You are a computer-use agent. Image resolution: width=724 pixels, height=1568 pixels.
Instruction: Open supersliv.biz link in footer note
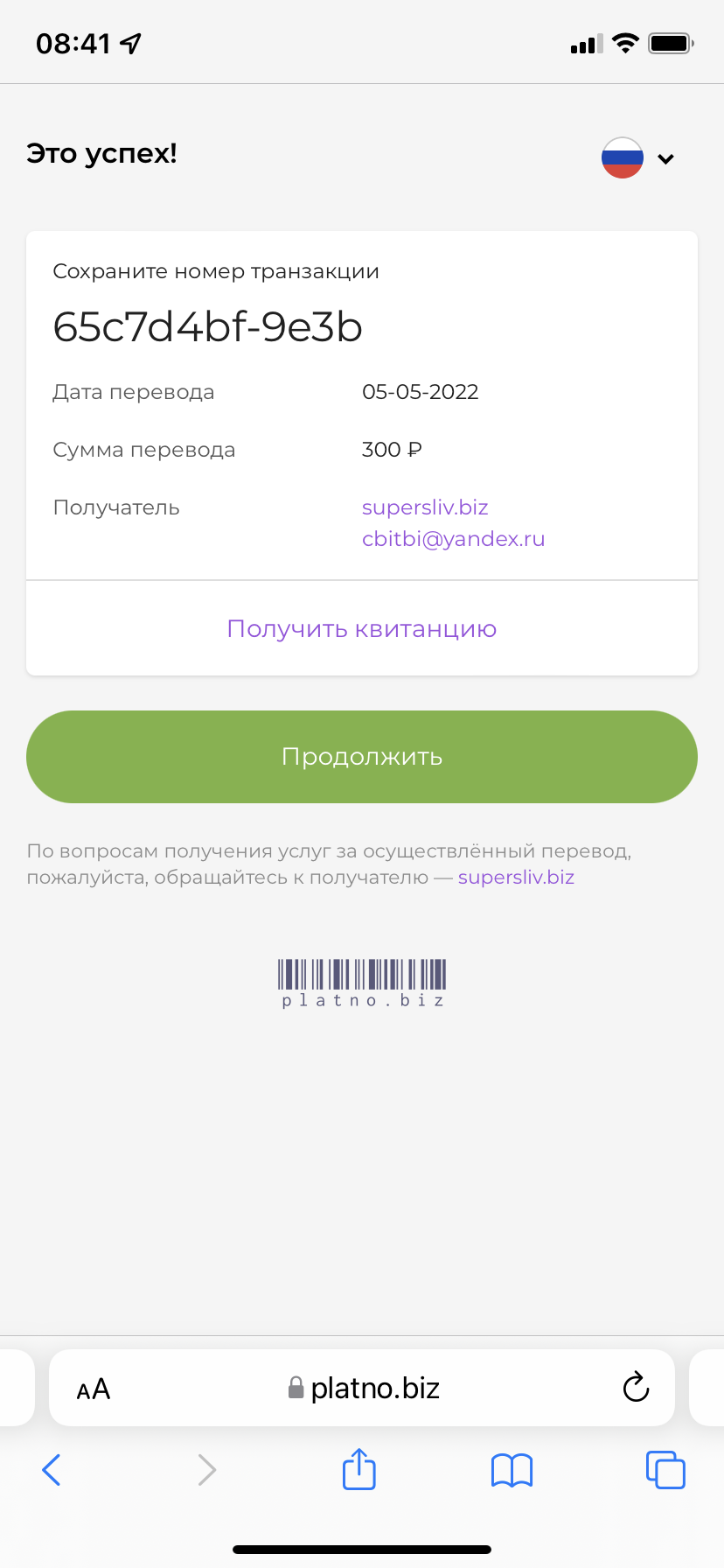pyautogui.click(x=516, y=878)
